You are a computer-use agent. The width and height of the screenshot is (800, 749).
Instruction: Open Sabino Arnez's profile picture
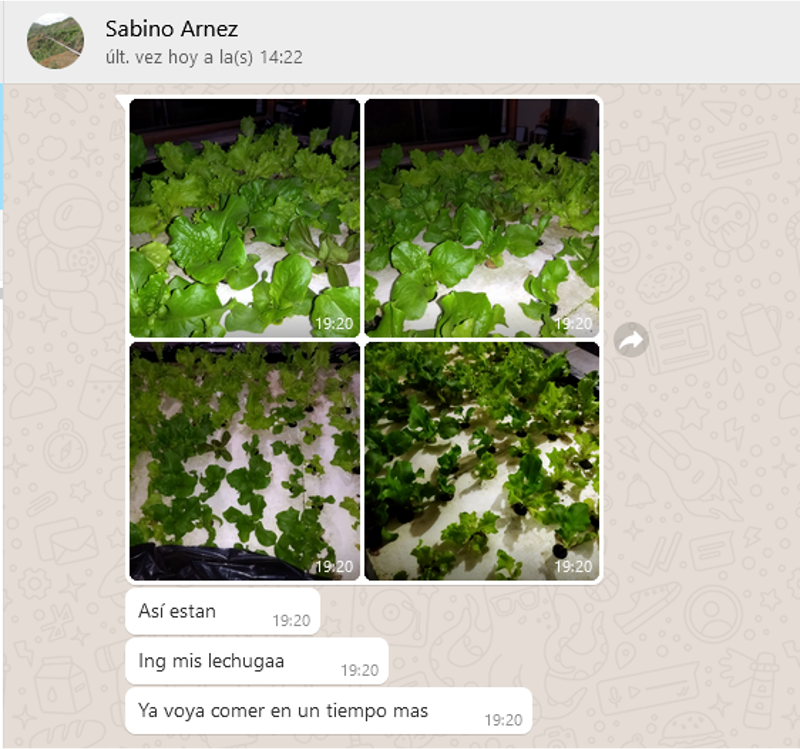click(55, 41)
